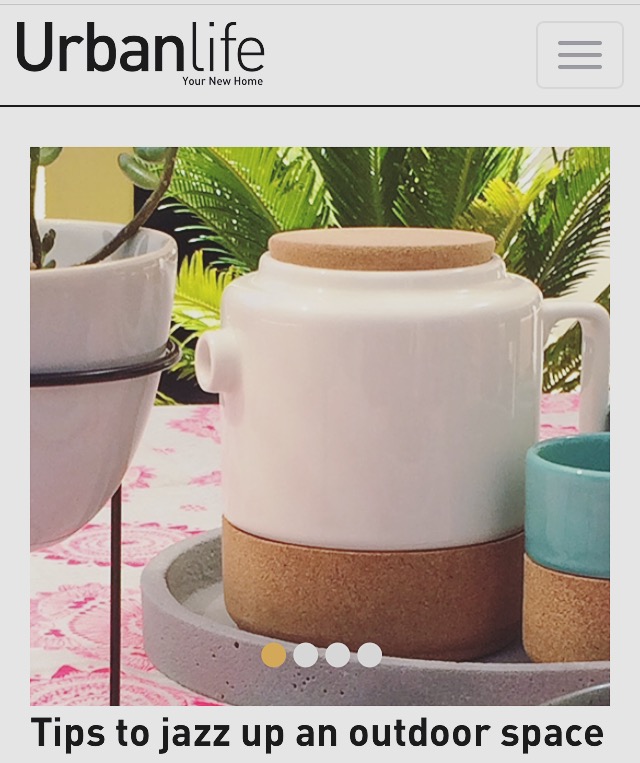Show the third slide using its dot
This screenshot has height=763, width=640.
(x=338, y=655)
